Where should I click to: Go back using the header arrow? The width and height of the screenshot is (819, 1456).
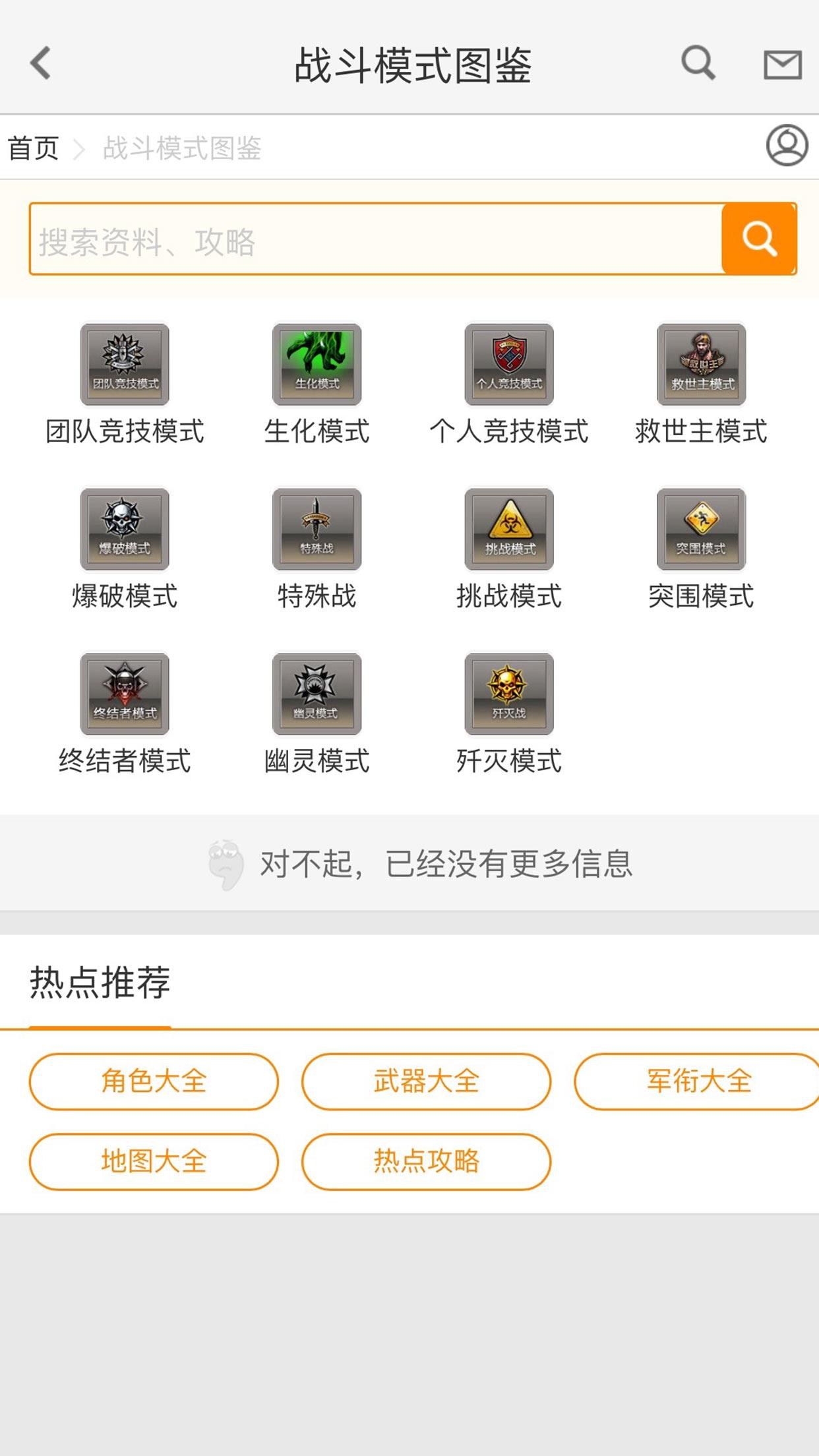coord(41,63)
